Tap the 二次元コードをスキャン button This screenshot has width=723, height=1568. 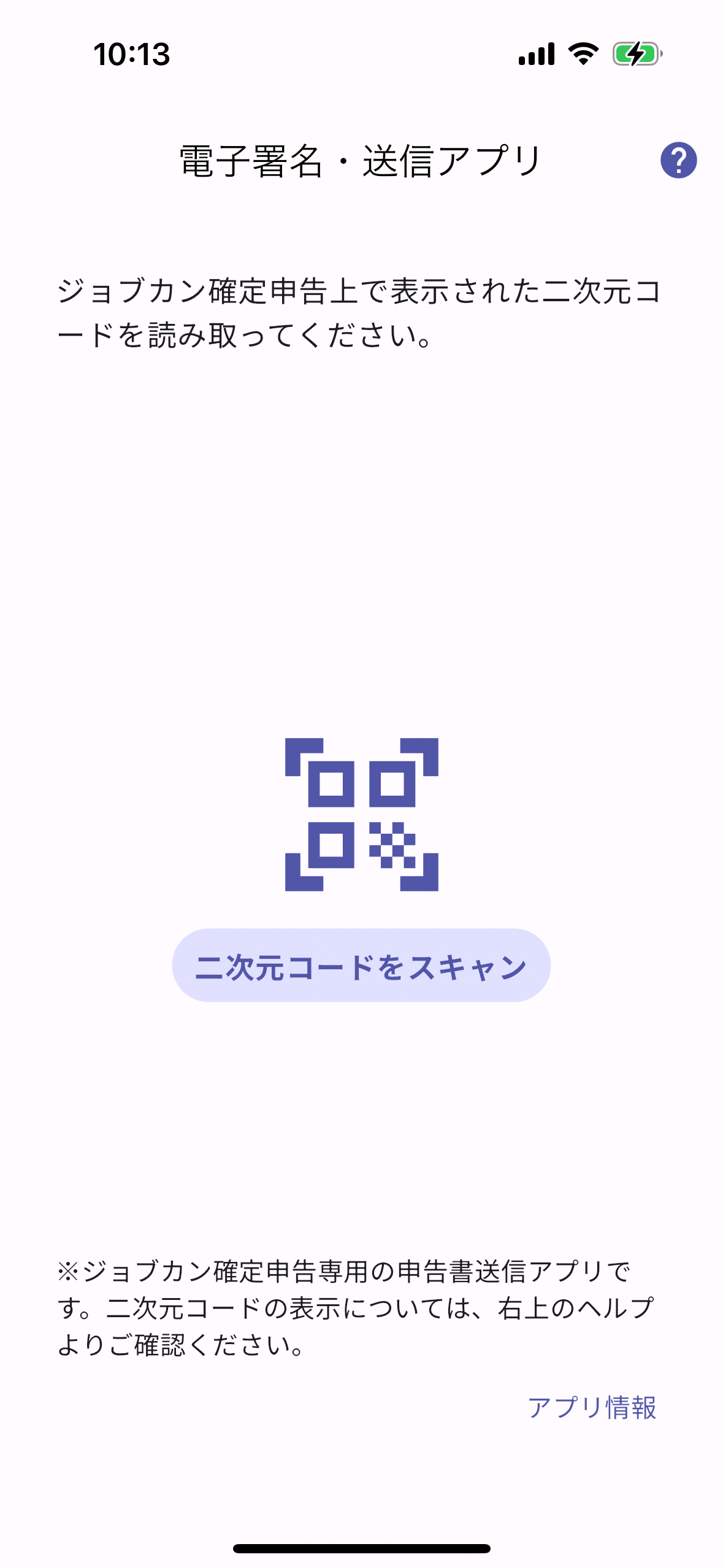point(361,966)
